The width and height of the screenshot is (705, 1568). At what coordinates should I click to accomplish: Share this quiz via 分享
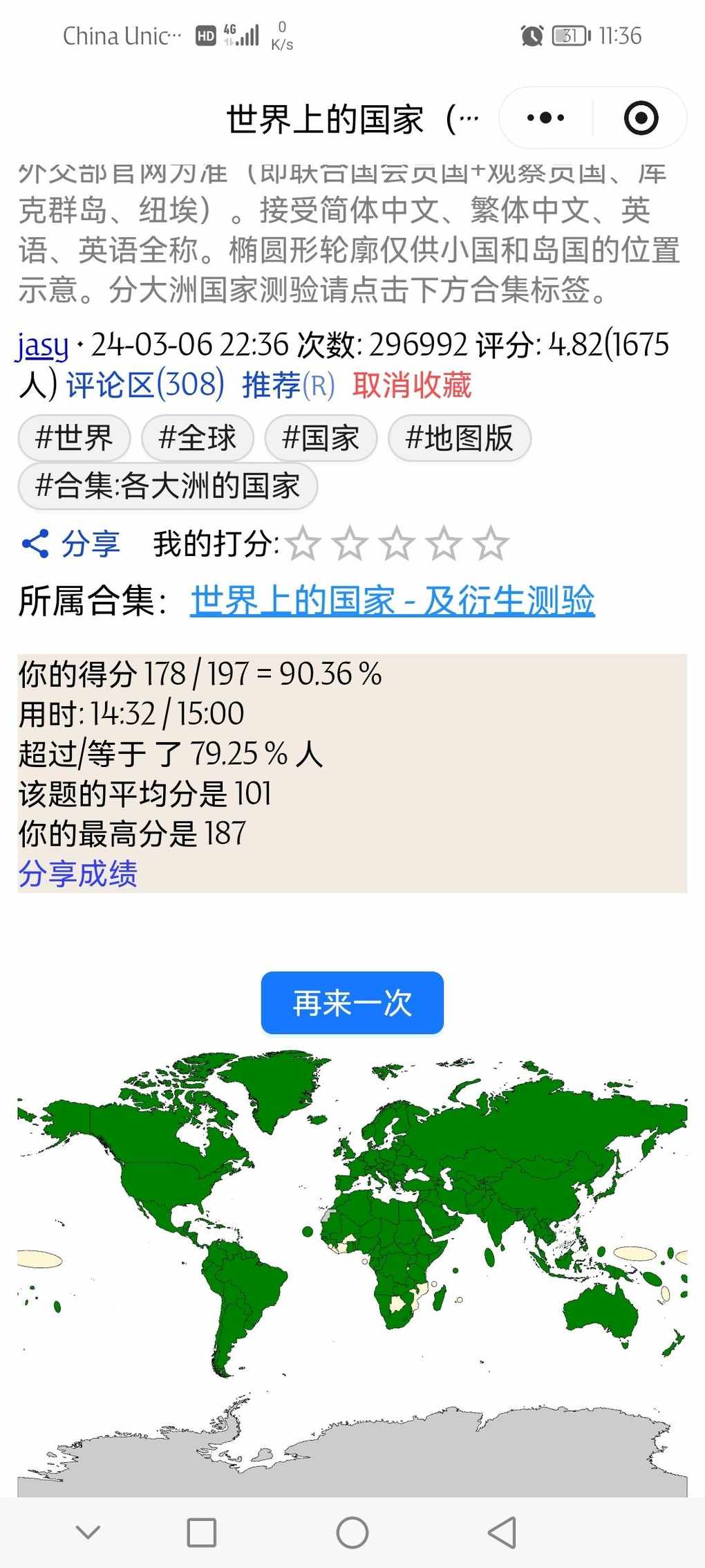click(x=71, y=544)
